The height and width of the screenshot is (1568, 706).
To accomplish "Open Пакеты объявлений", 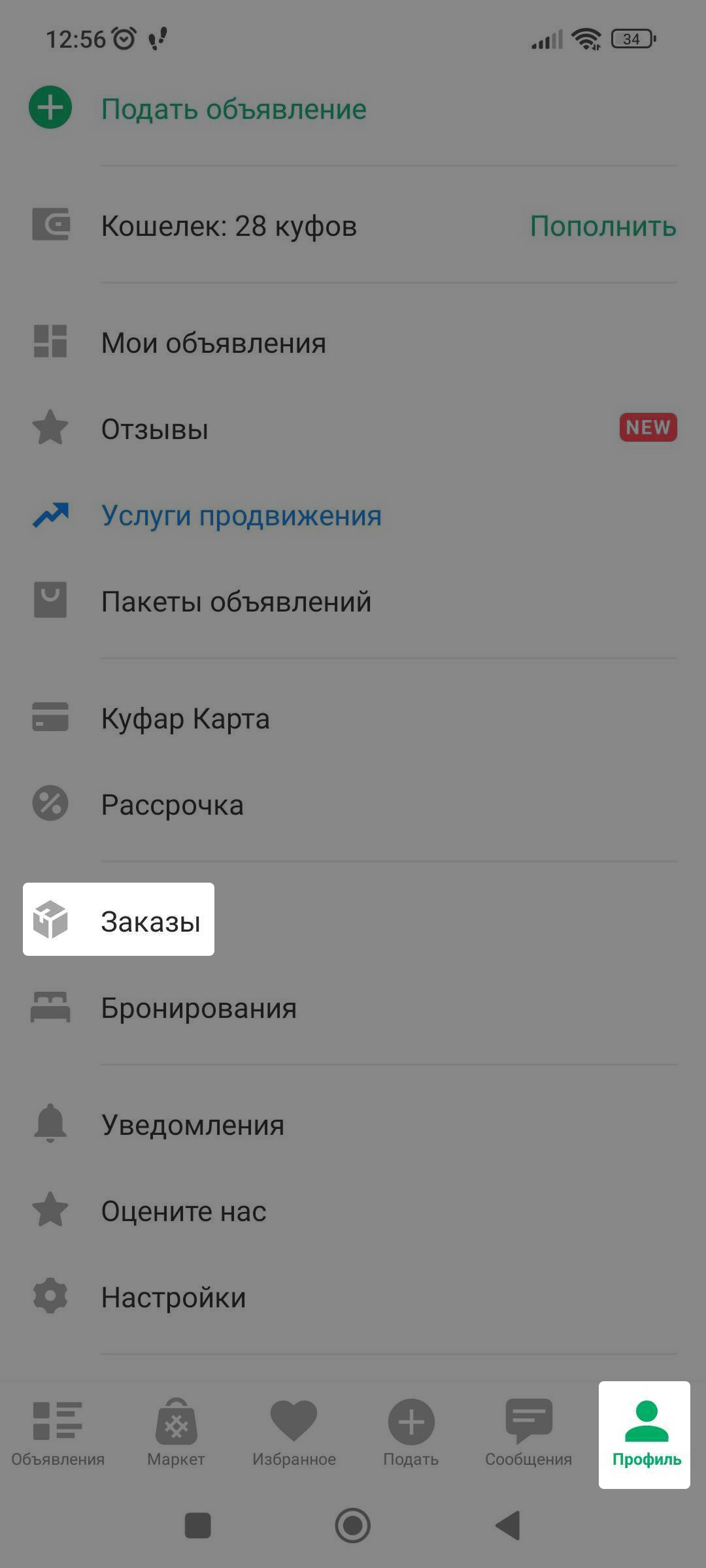I will [236, 602].
